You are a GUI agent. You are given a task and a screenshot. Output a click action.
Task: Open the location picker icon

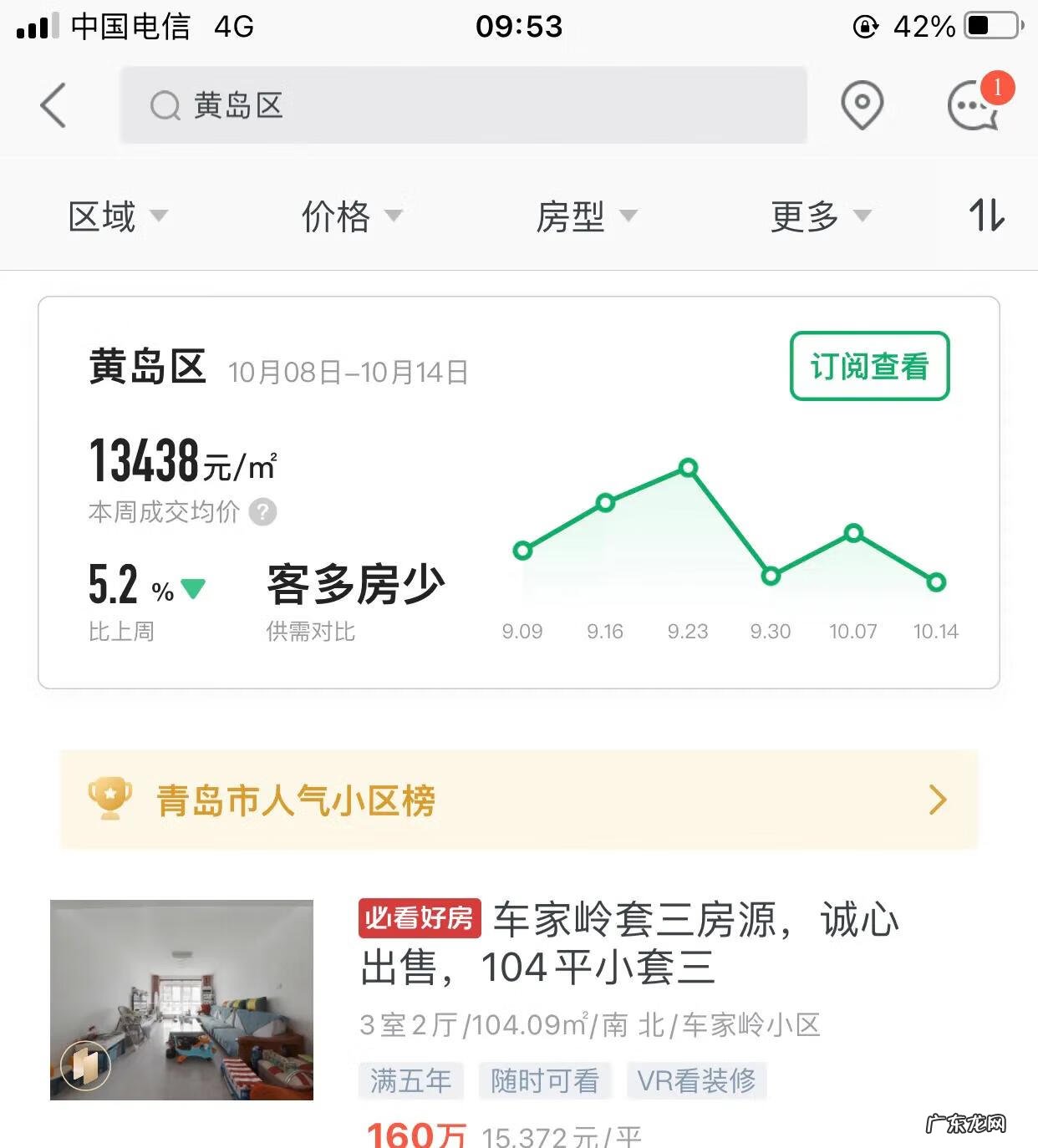tap(862, 105)
